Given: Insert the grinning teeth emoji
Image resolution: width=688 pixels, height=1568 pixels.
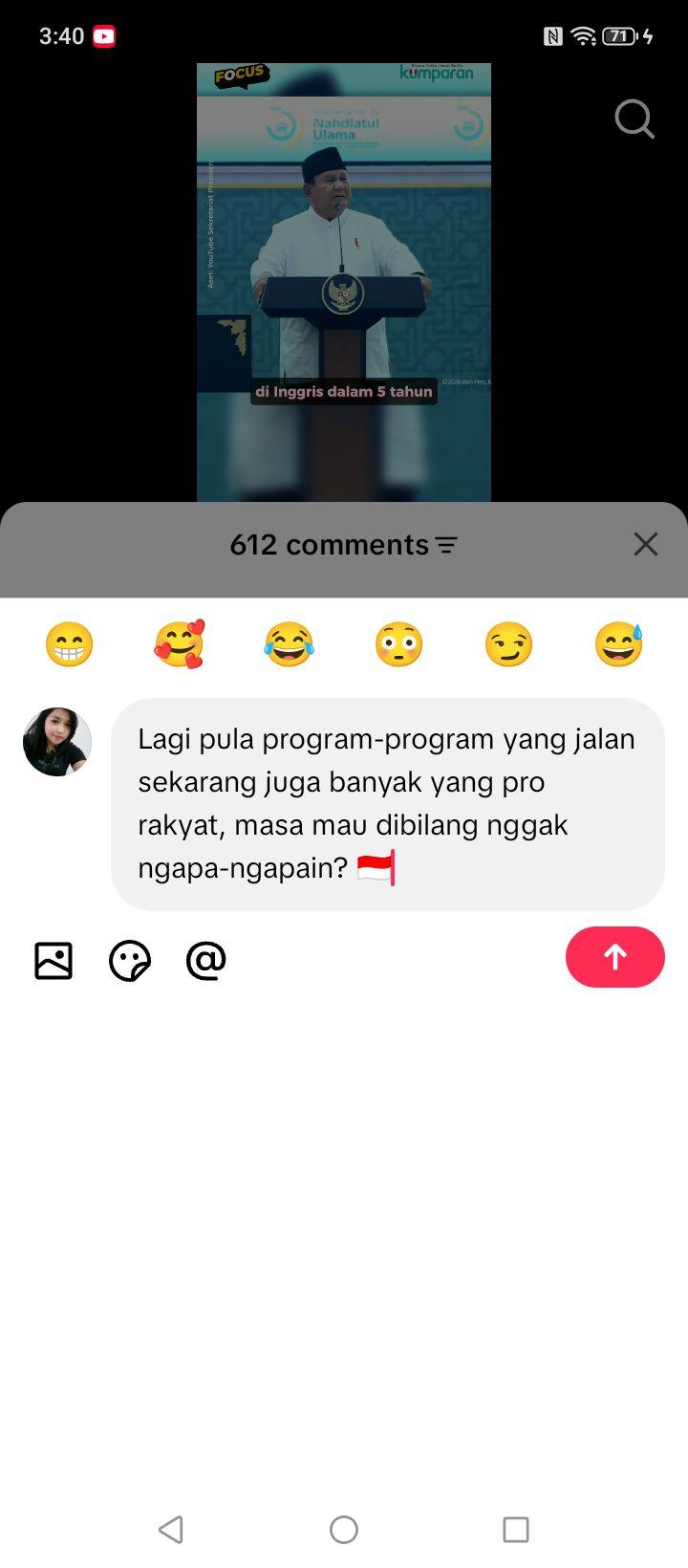Looking at the screenshot, I should click(70, 644).
